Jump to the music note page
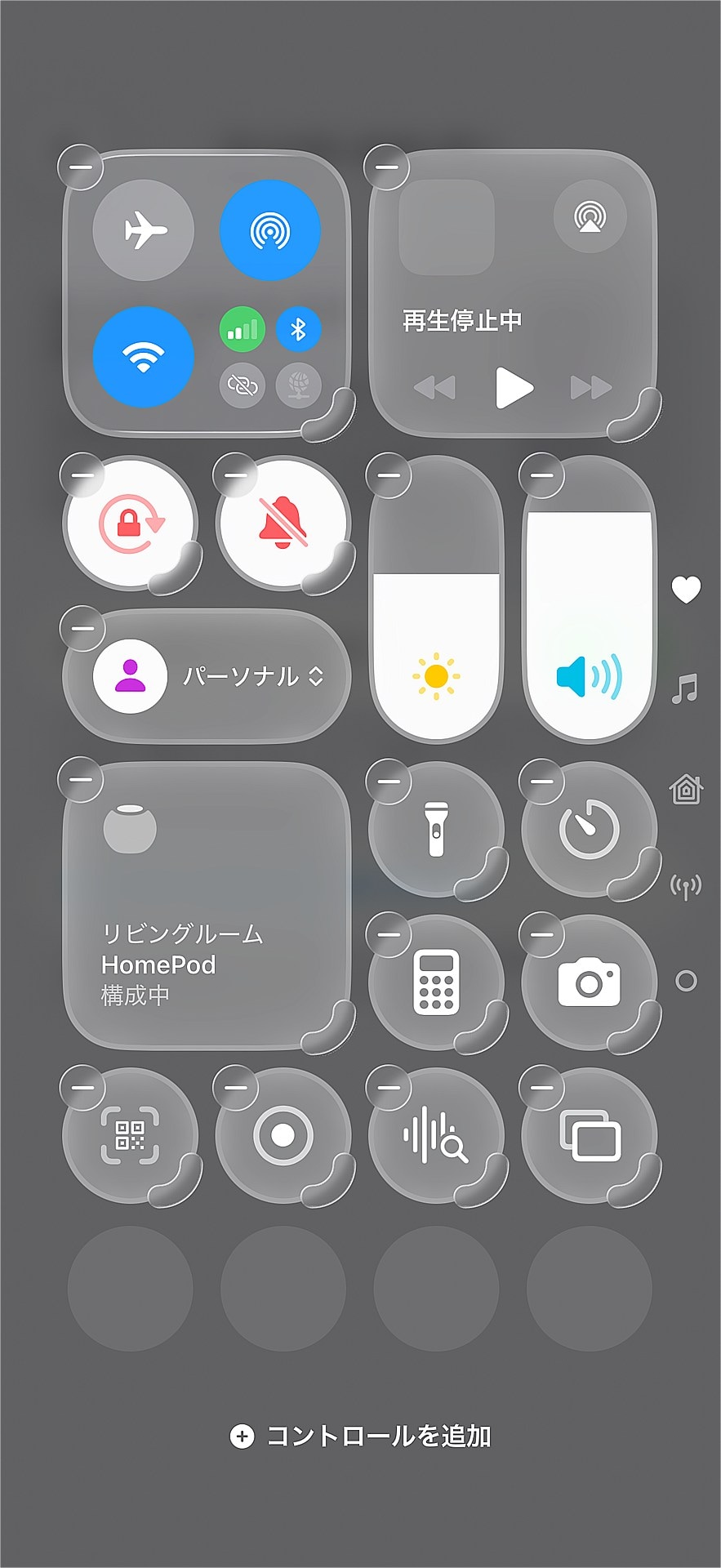The width and height of the screenshot is (721, 1568). point(685,689)
